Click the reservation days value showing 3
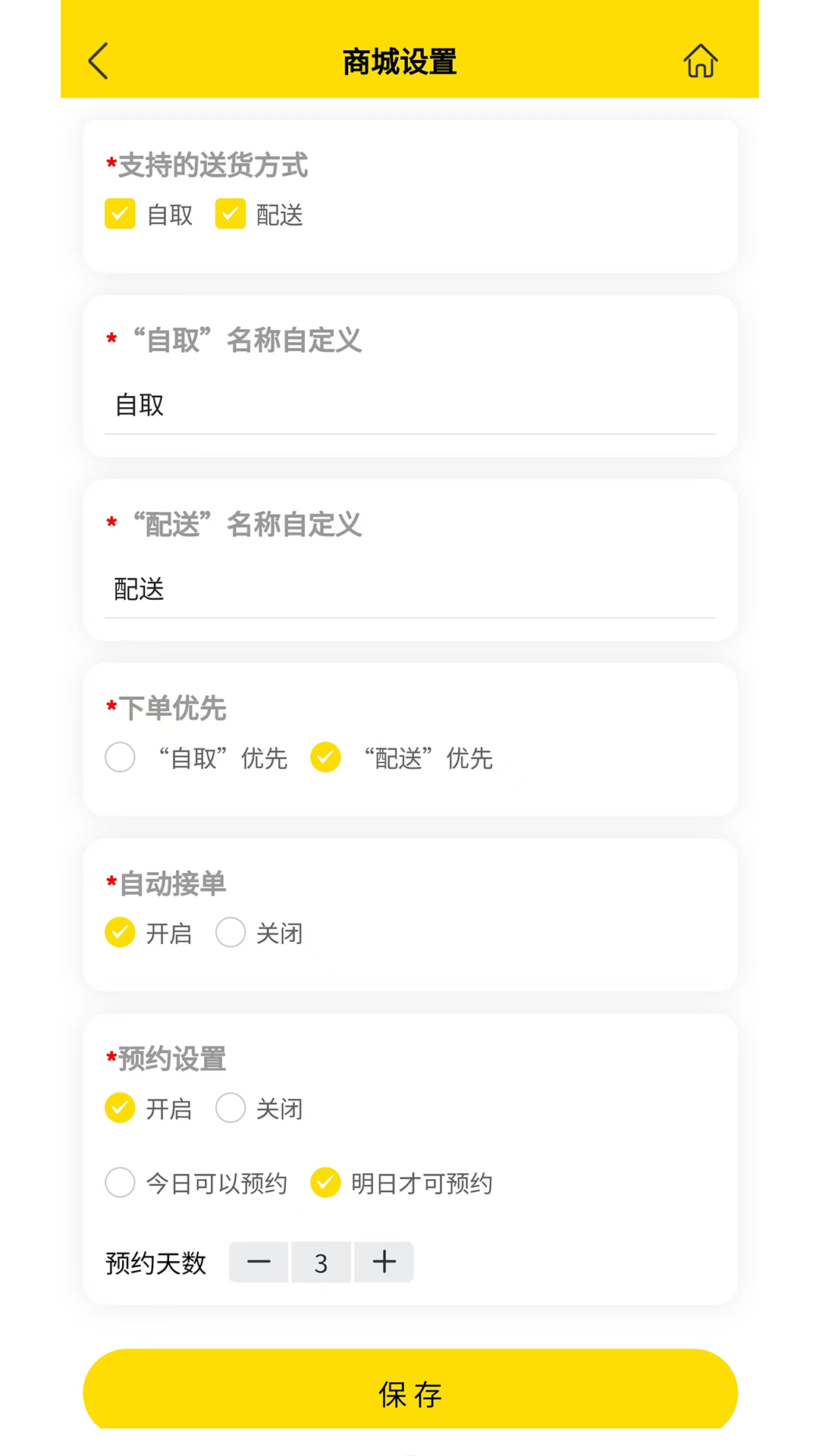This screenshot has height=1456, width=819. point(321,1262)
